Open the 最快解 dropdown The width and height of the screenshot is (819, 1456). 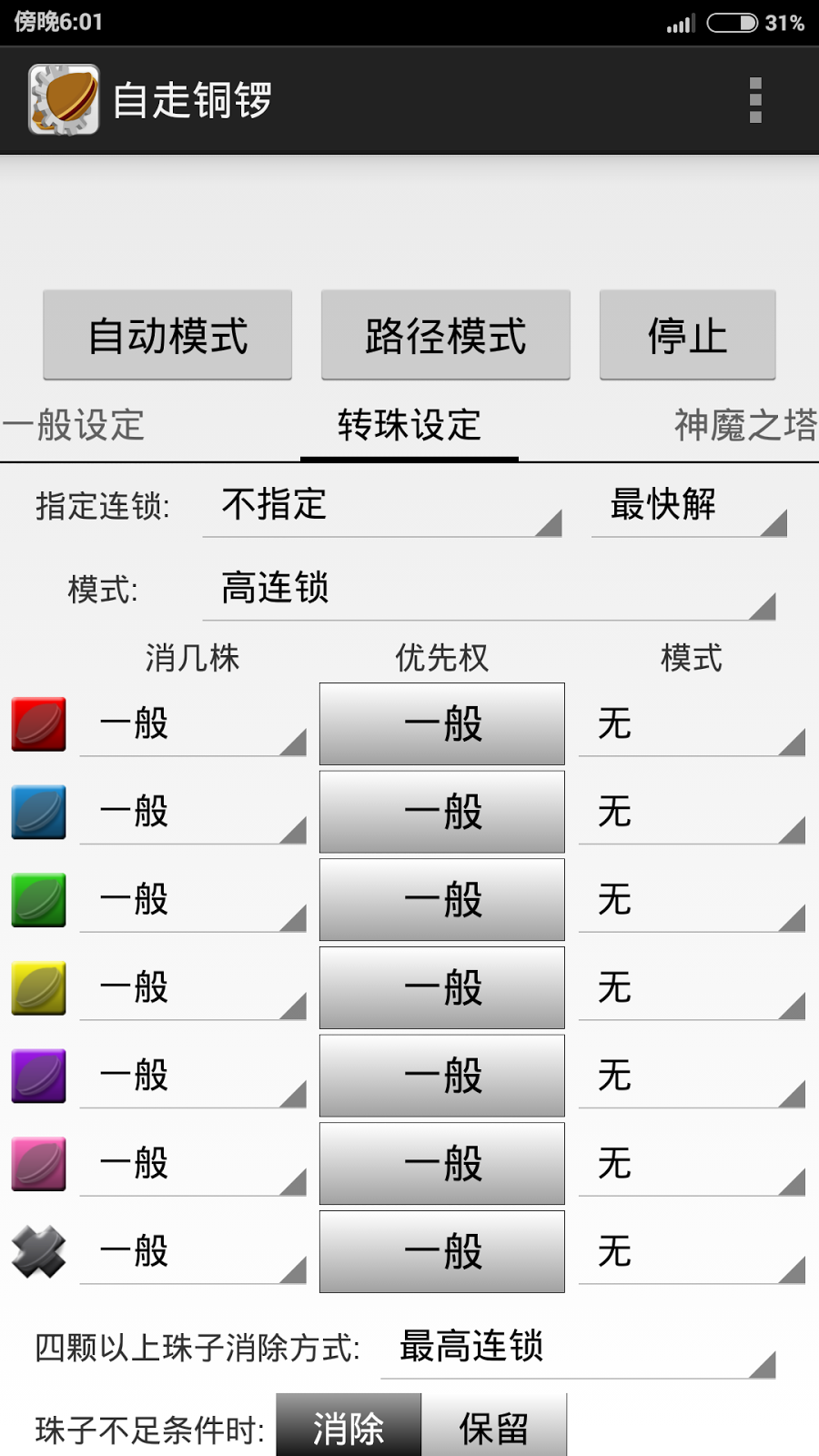(689, 506)
